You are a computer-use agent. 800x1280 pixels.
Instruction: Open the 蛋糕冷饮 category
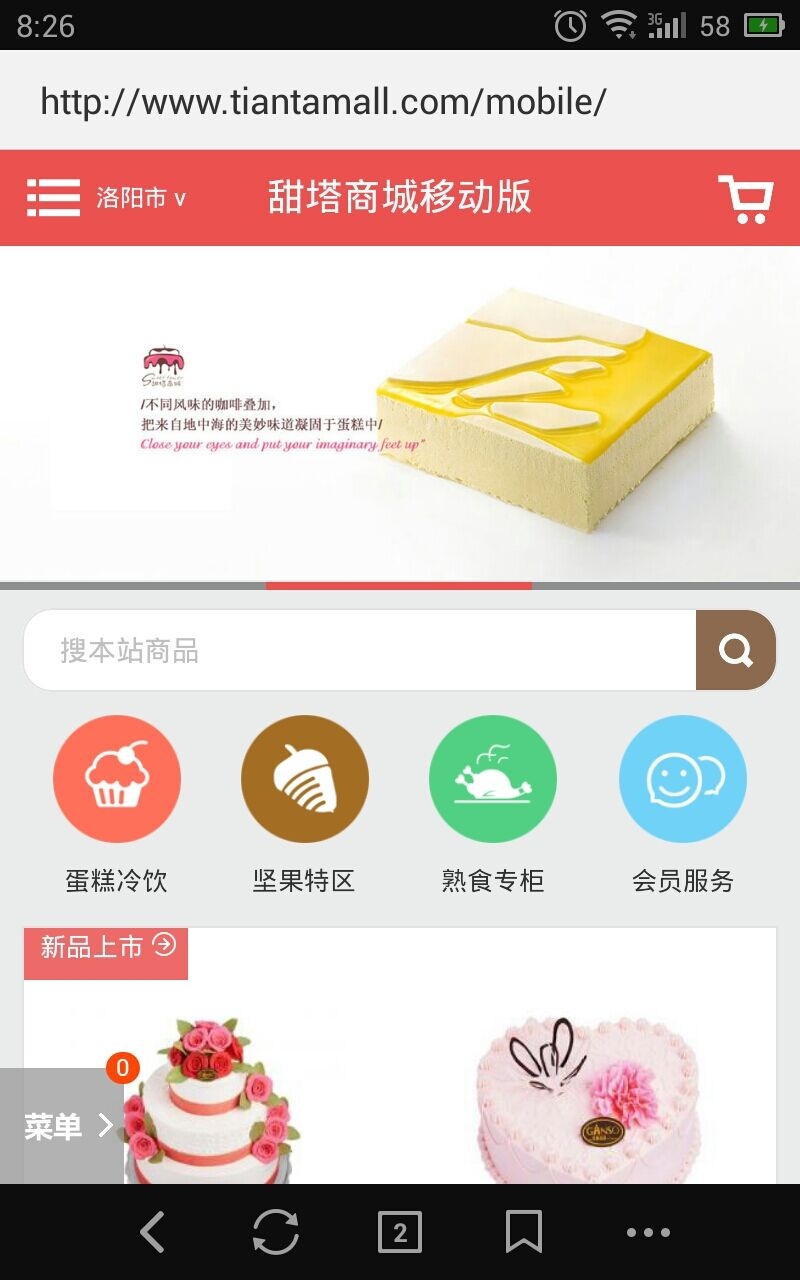(117, 779)
